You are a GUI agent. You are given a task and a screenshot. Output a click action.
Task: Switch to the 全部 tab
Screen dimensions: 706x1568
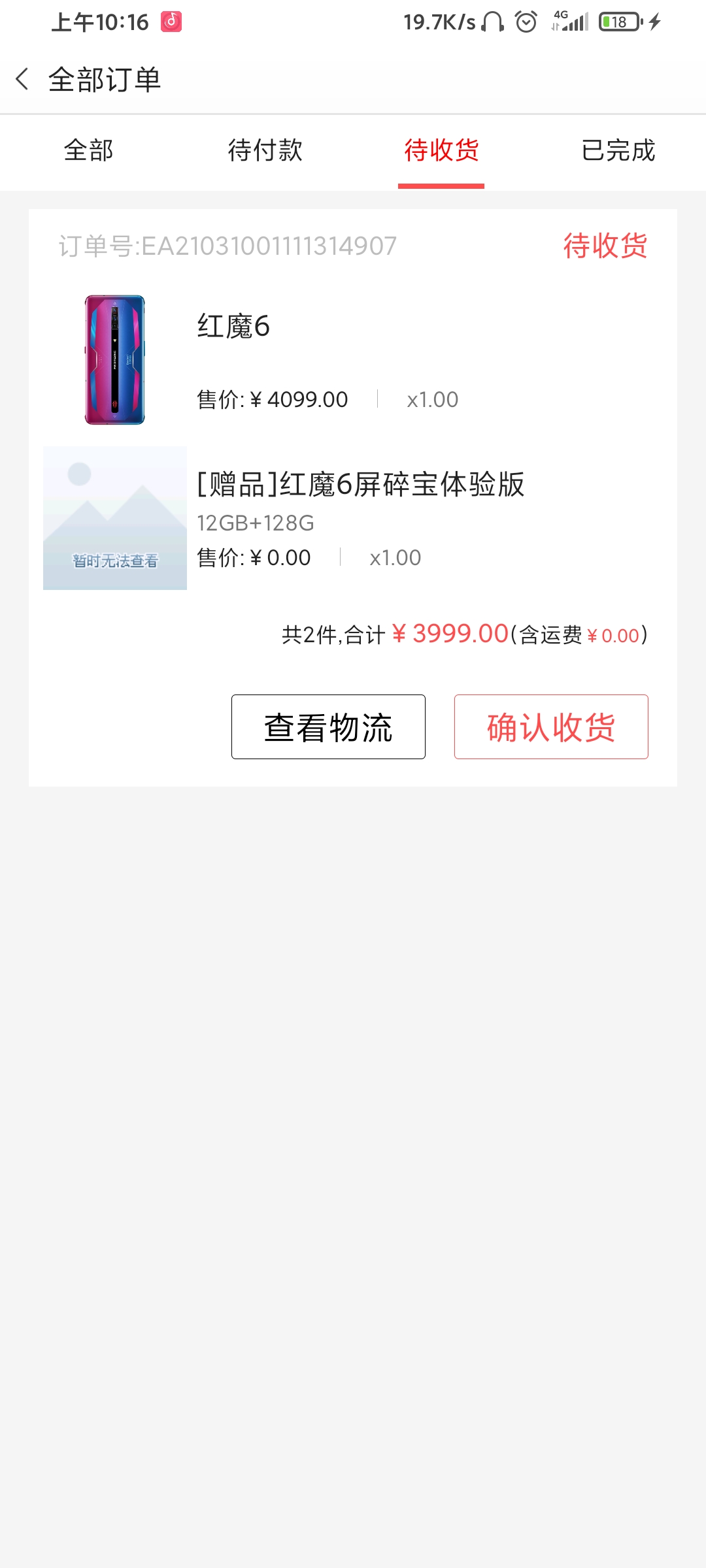(88, 151)
